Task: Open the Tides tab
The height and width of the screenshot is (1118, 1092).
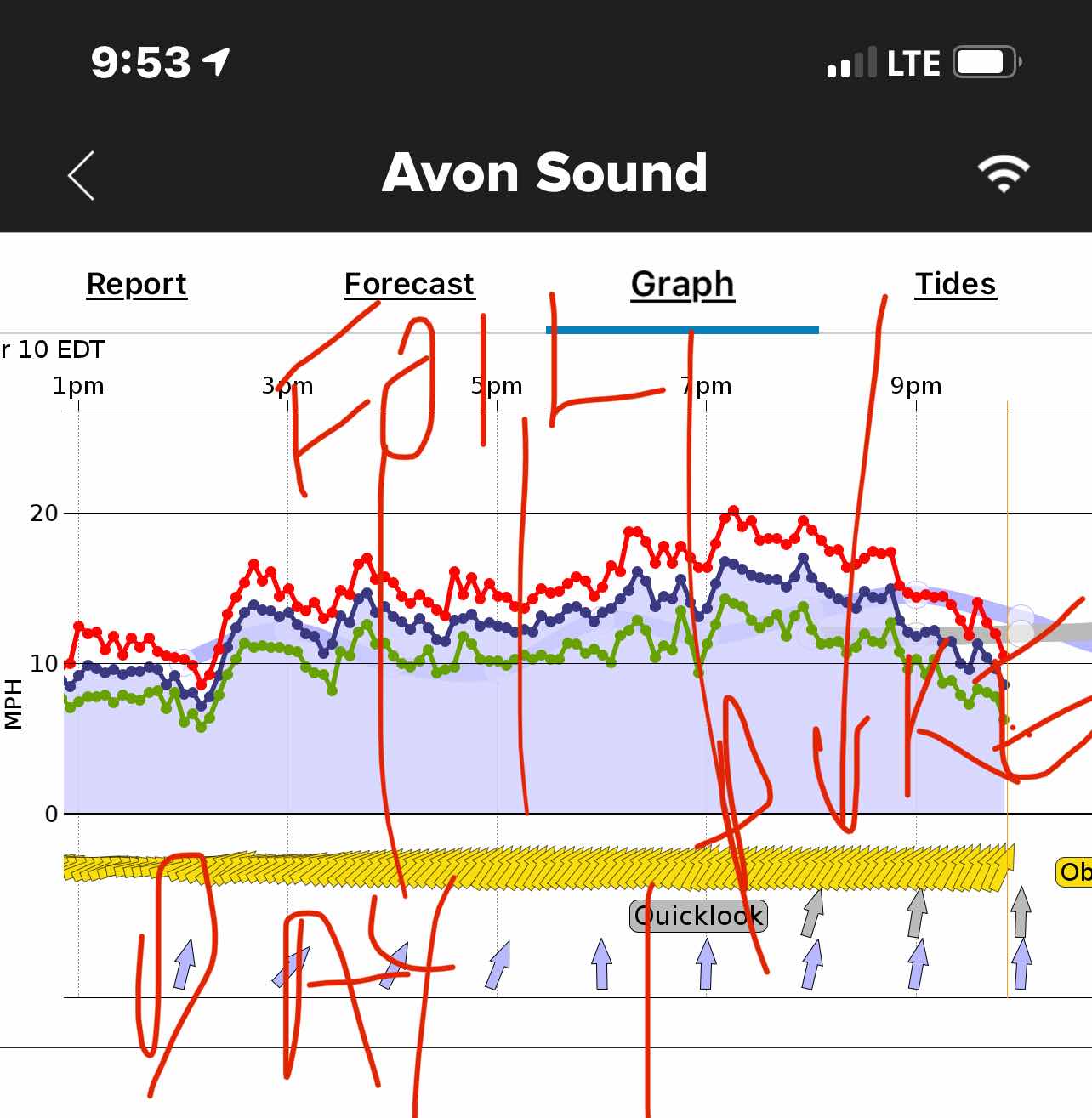Action: coord(955,284)
